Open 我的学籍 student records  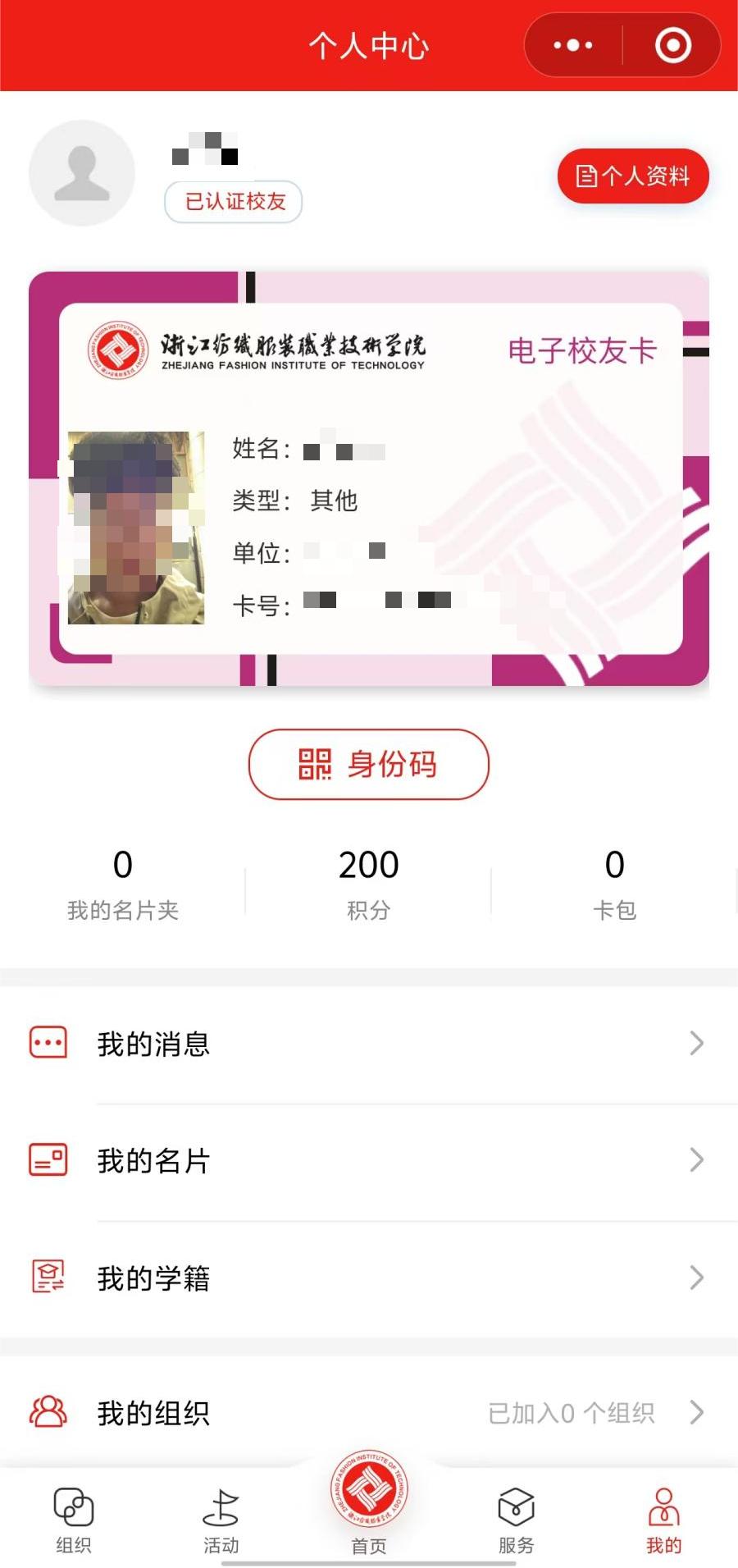pyautogui.click(x=369, y=1278)
